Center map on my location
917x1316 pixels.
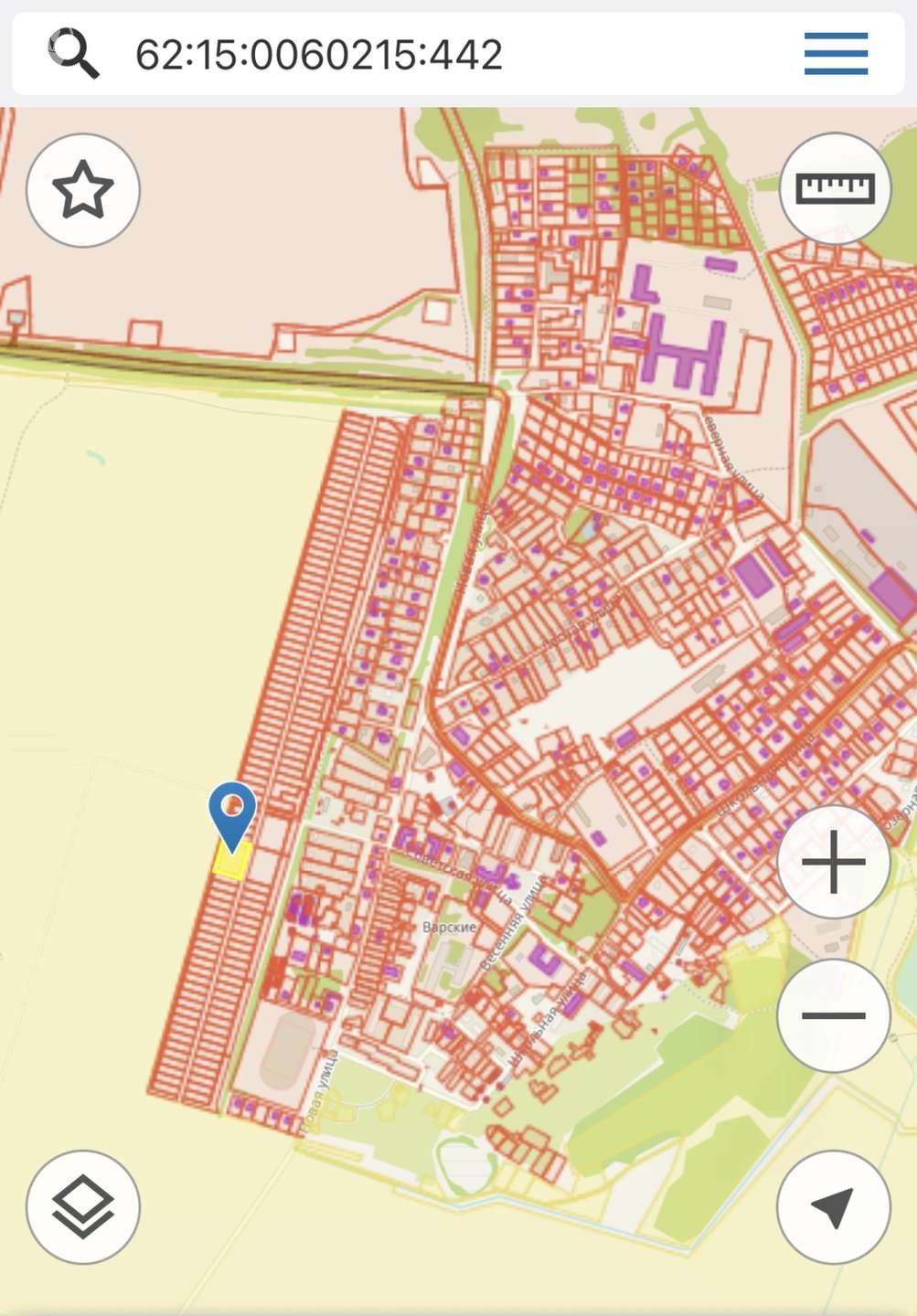[x=833, y=1206]
